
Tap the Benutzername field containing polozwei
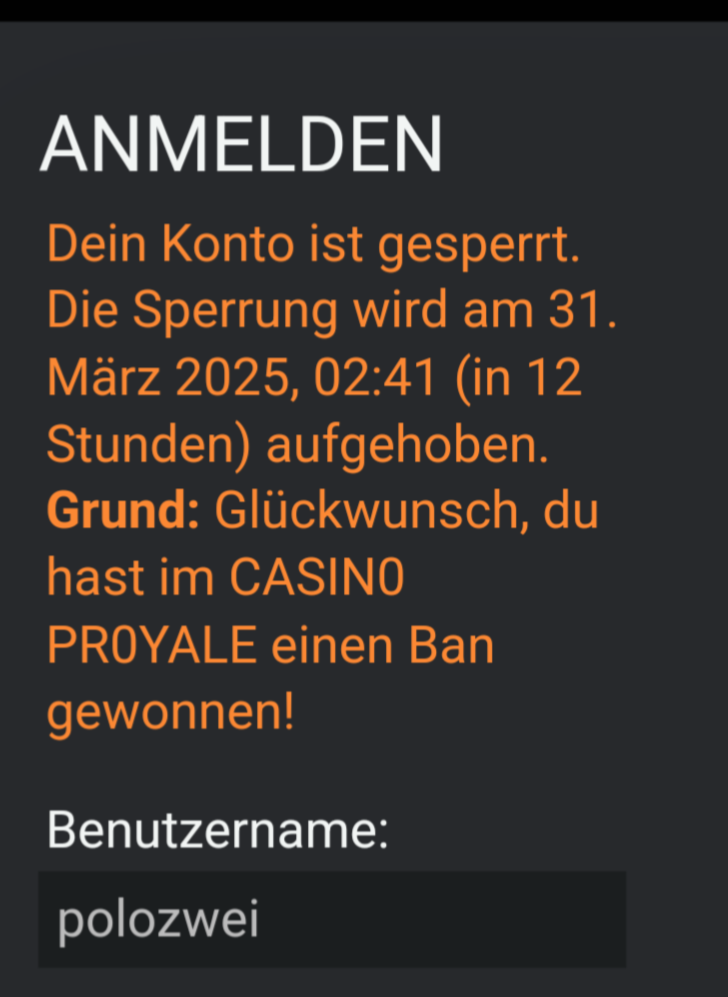pos(332,919)
